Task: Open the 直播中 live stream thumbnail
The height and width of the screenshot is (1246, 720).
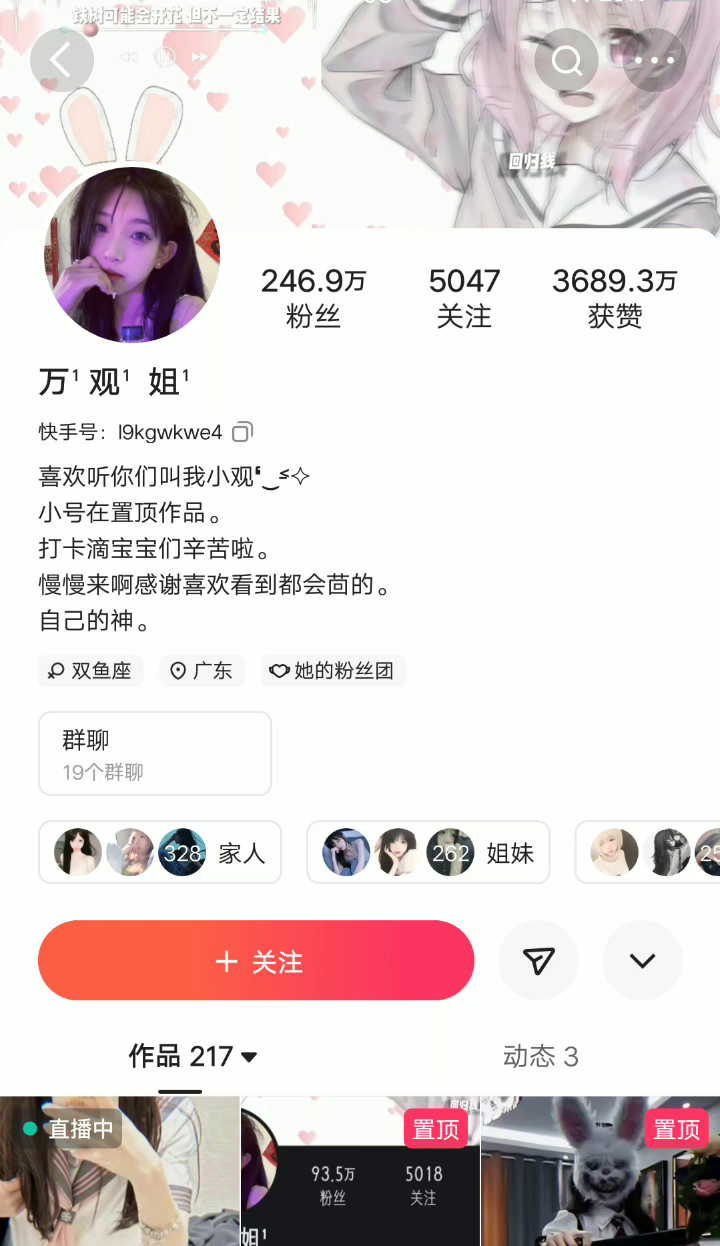Action: [x=119, y=1171]
